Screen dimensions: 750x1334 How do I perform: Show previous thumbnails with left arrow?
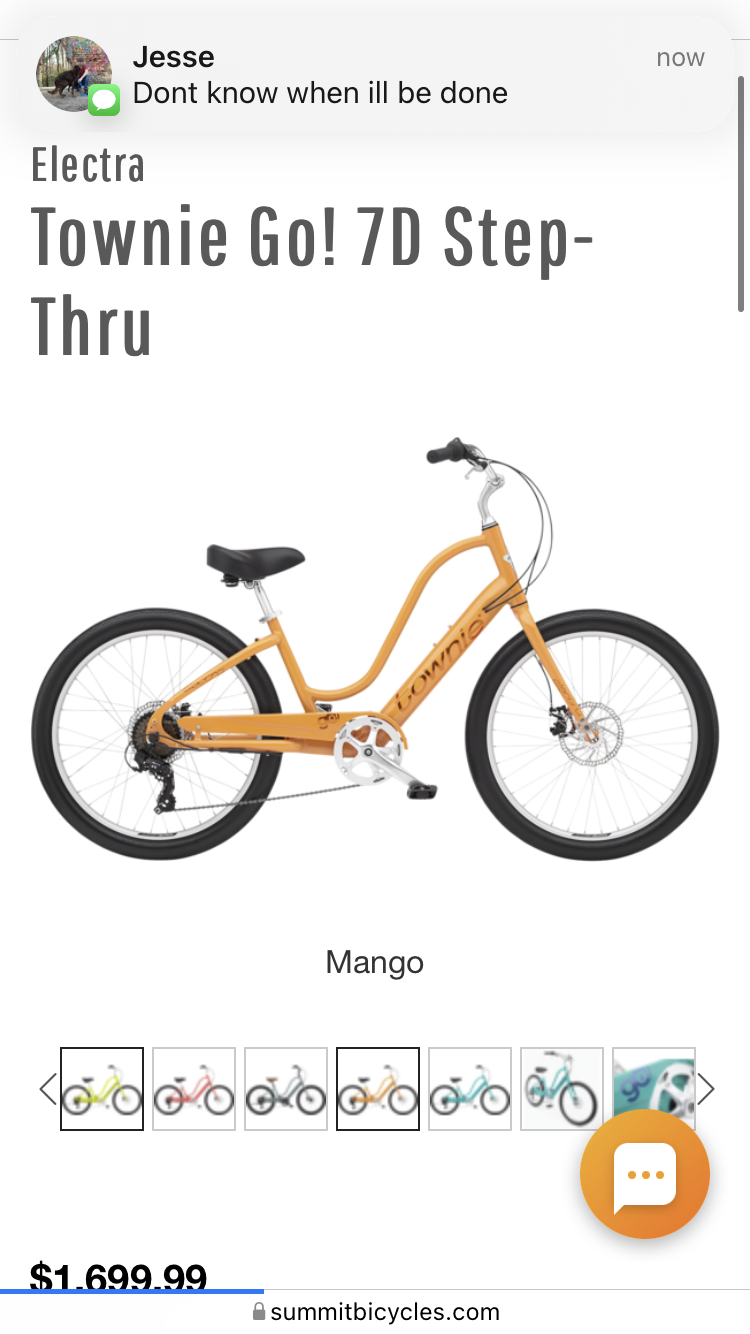click(47, 1089)
